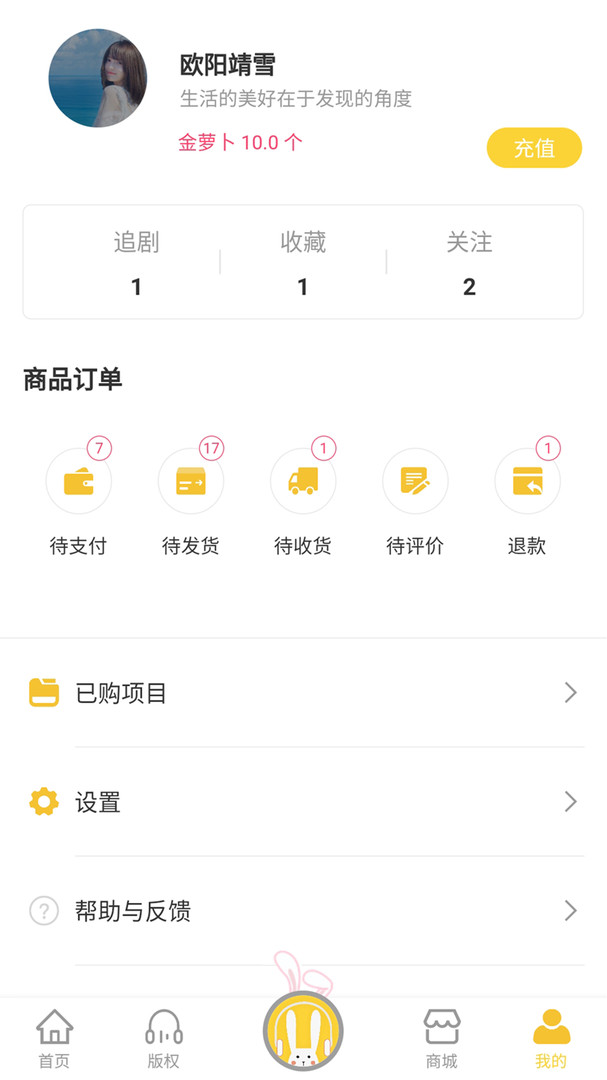Select the 我的 profile tab
Viewport: 607px width, 1080px height.
(551, 1039)
